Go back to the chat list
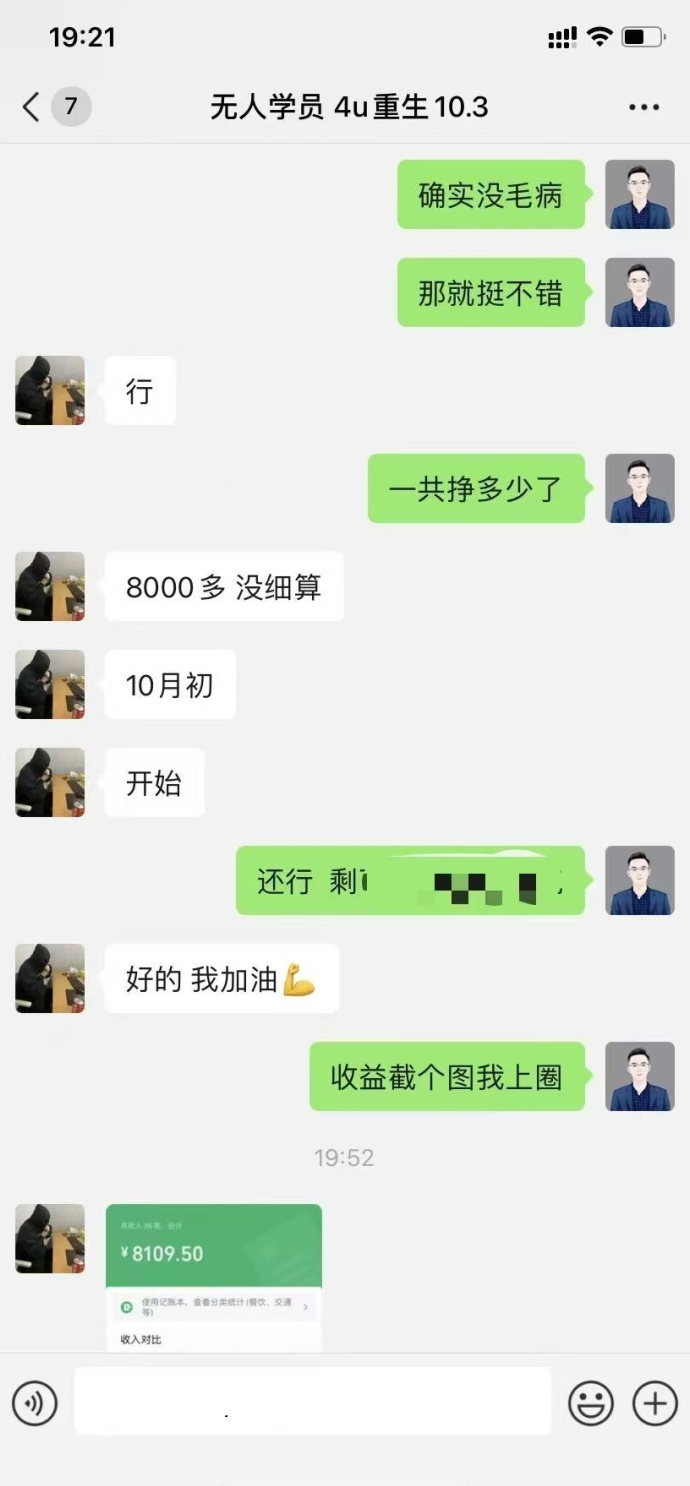This screenshot has height=1486, width=690. (x=32, y=107)
